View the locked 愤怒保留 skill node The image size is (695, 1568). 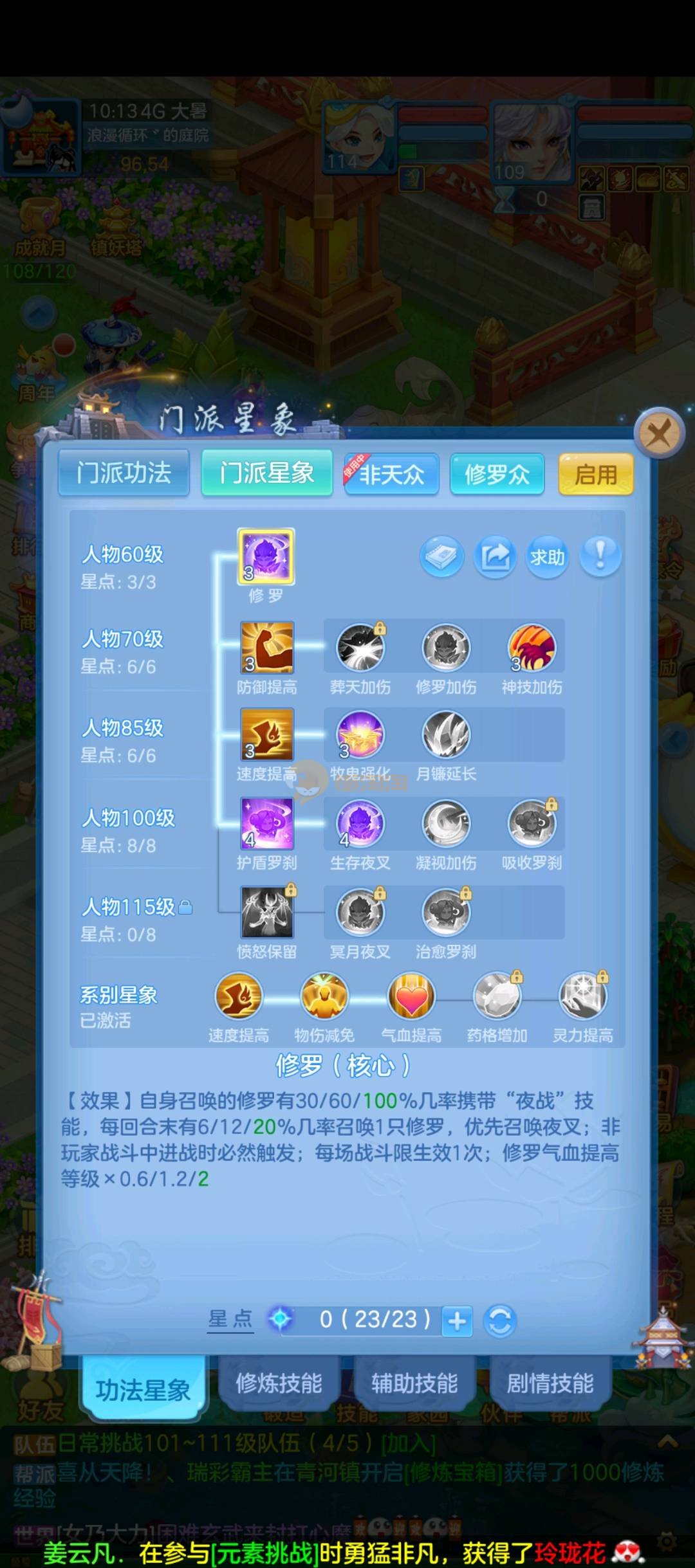[266, 912]
